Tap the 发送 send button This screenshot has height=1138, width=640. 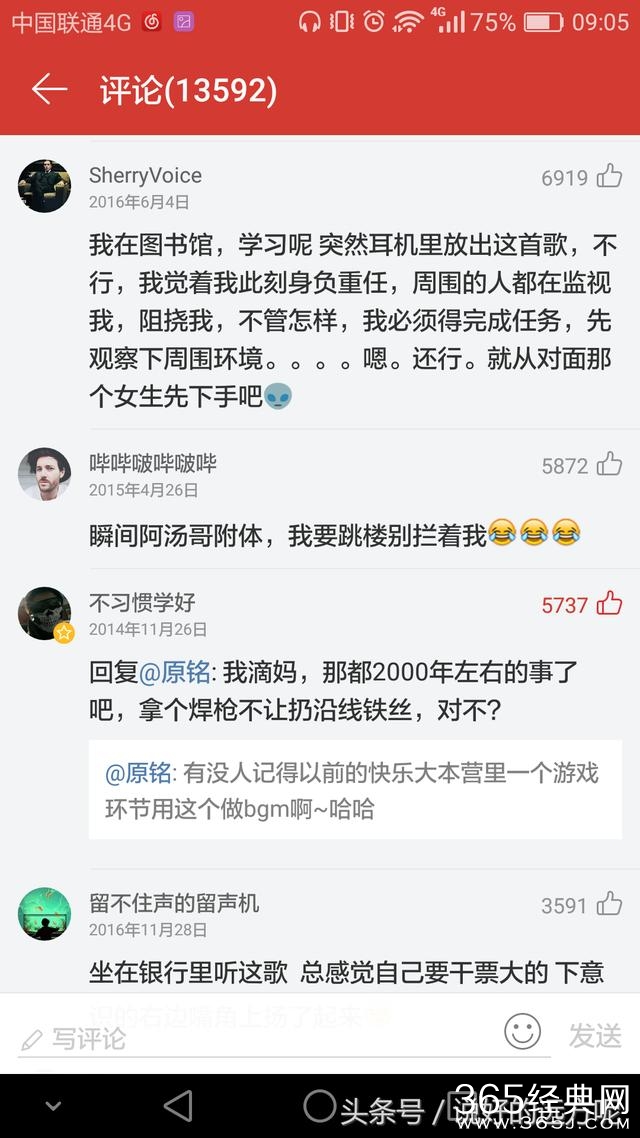[595, 1036]
